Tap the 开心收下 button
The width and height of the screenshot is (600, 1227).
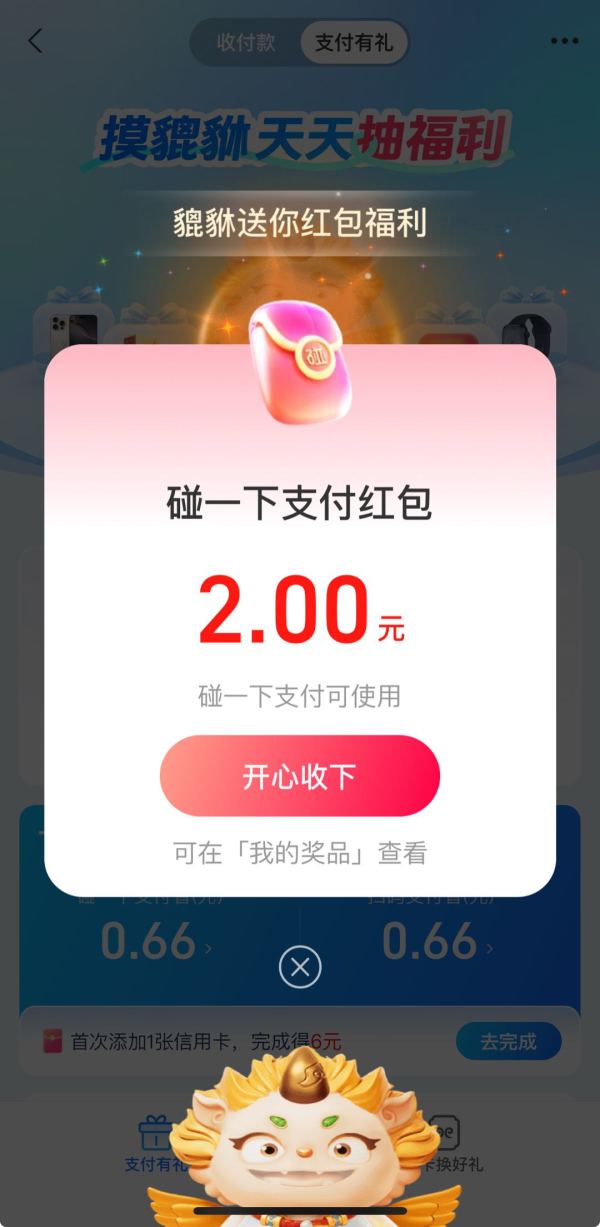[x=299, y=776]
